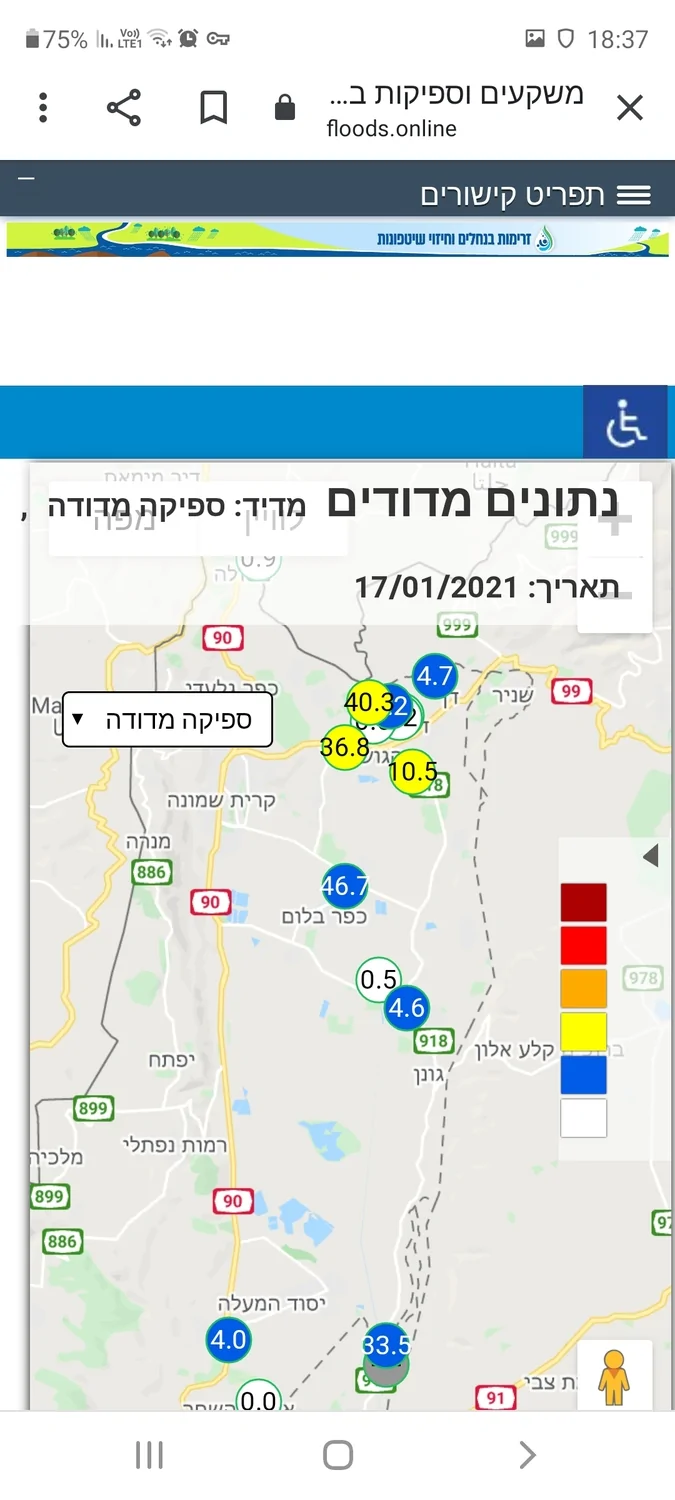Image resolution: width=675 pixels, height=1500 pixels.
Task: Bookmark the current page
Action: [213, 108]
